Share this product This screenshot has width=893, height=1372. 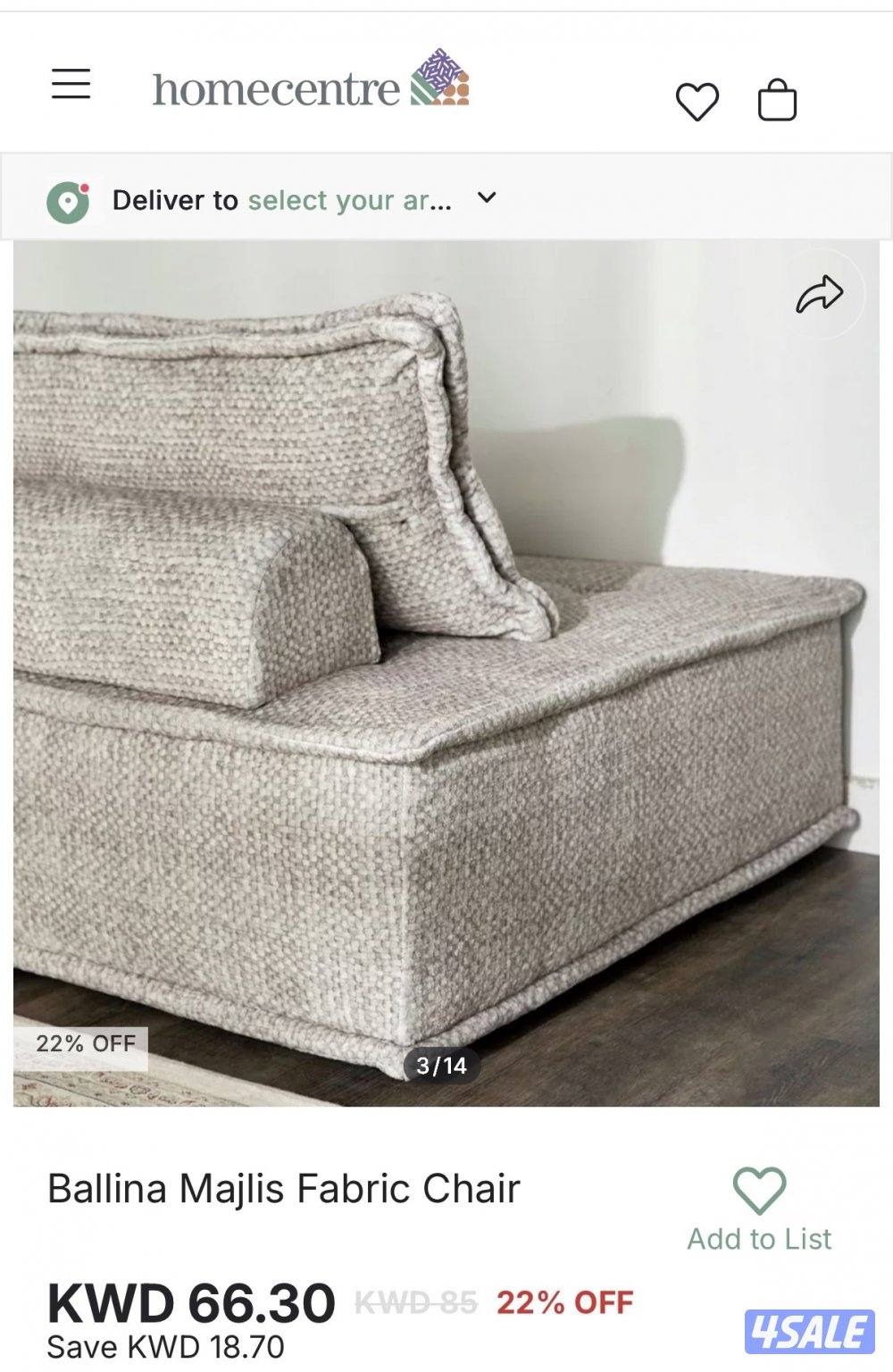click(819, 295)
